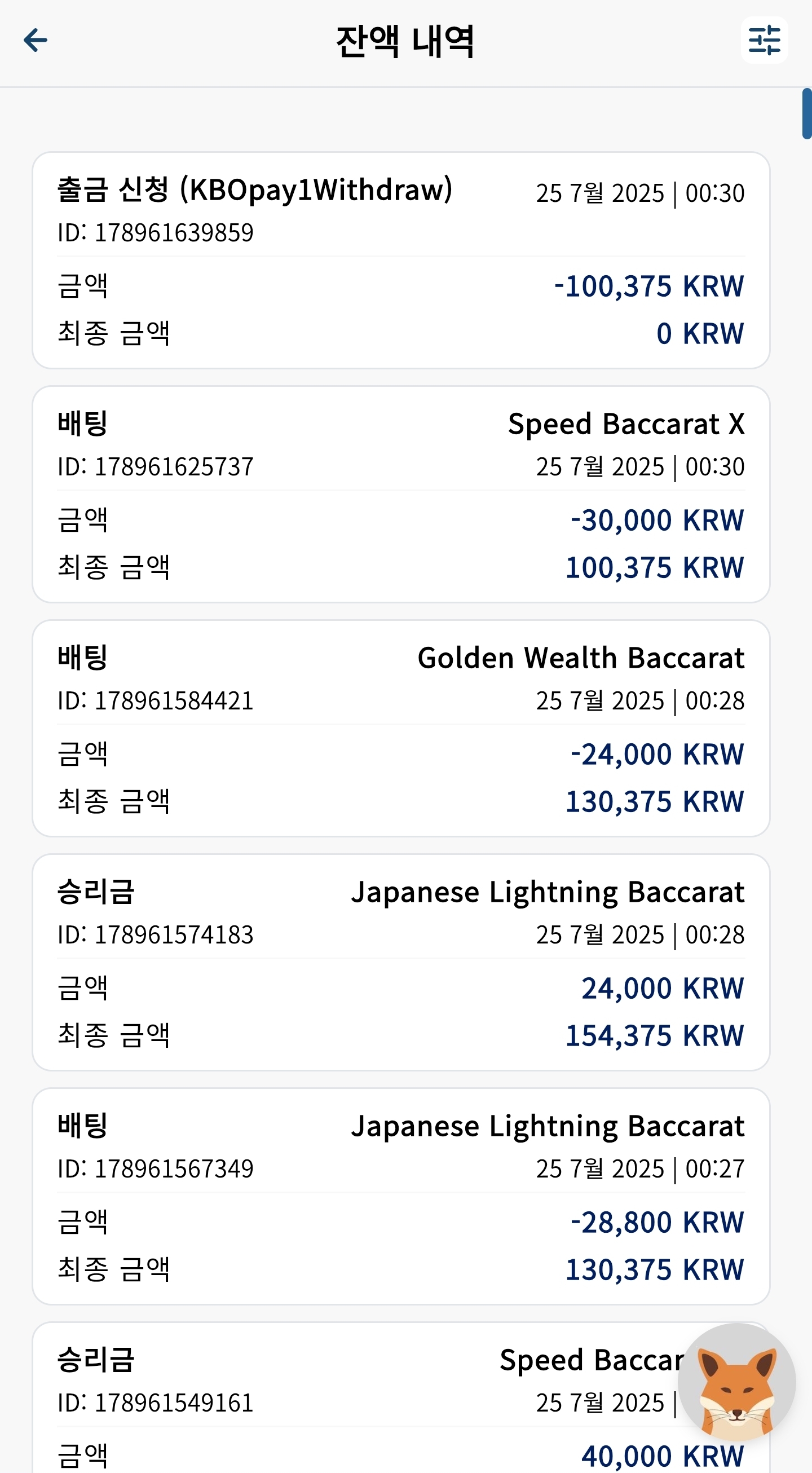
Task: Open the KBOpay1Withdraw withdrawal request card
Action: pos(401,260)
